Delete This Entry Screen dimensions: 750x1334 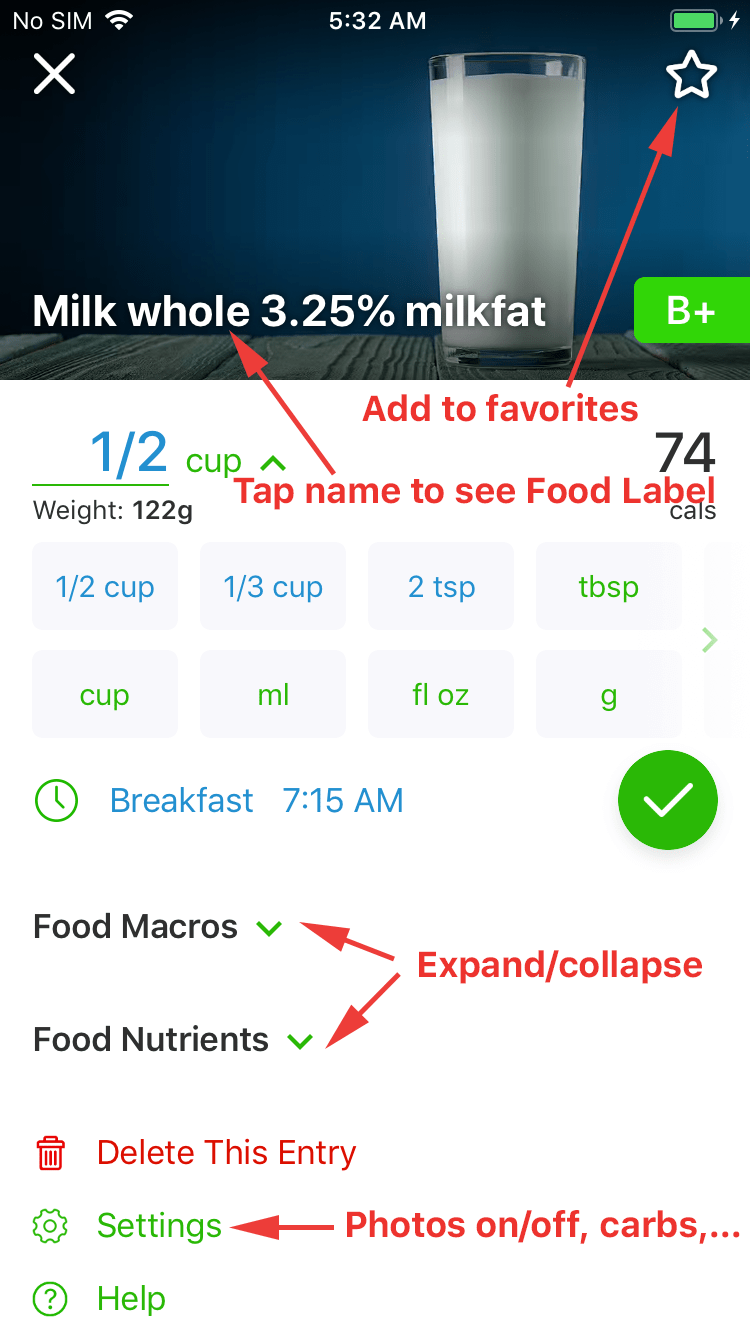point(225,1153)
